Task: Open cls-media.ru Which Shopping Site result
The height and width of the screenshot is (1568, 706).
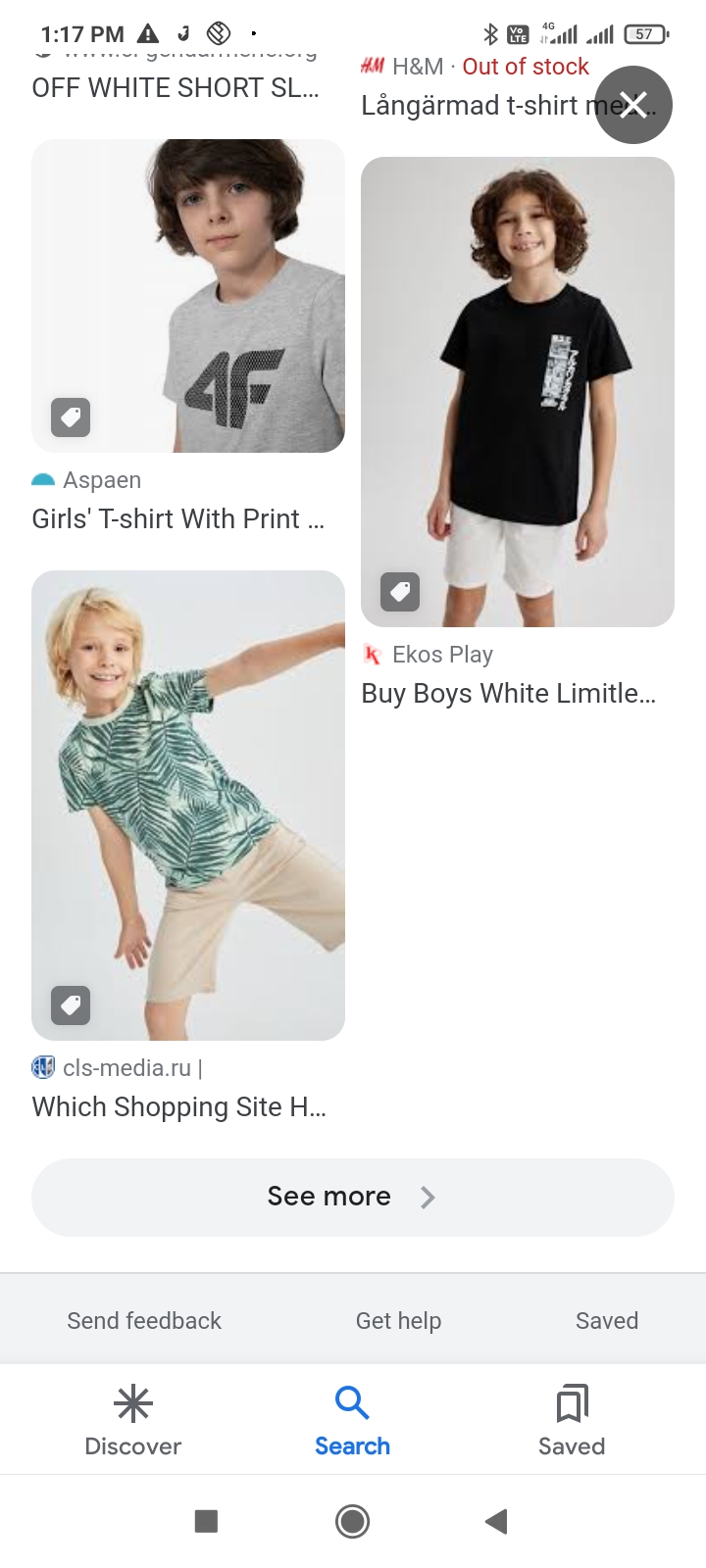Action: [x=188, y=806]
